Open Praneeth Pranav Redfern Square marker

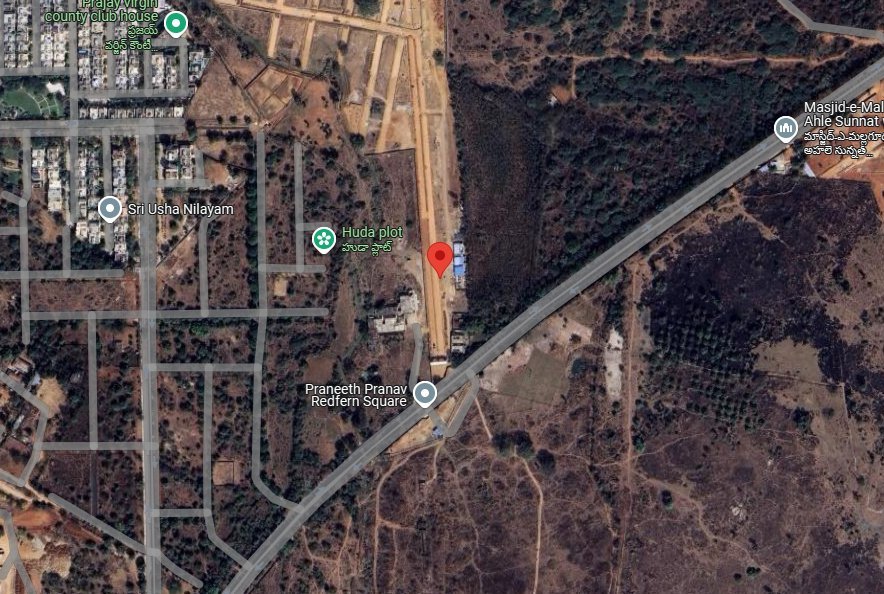tap(426, 394)
